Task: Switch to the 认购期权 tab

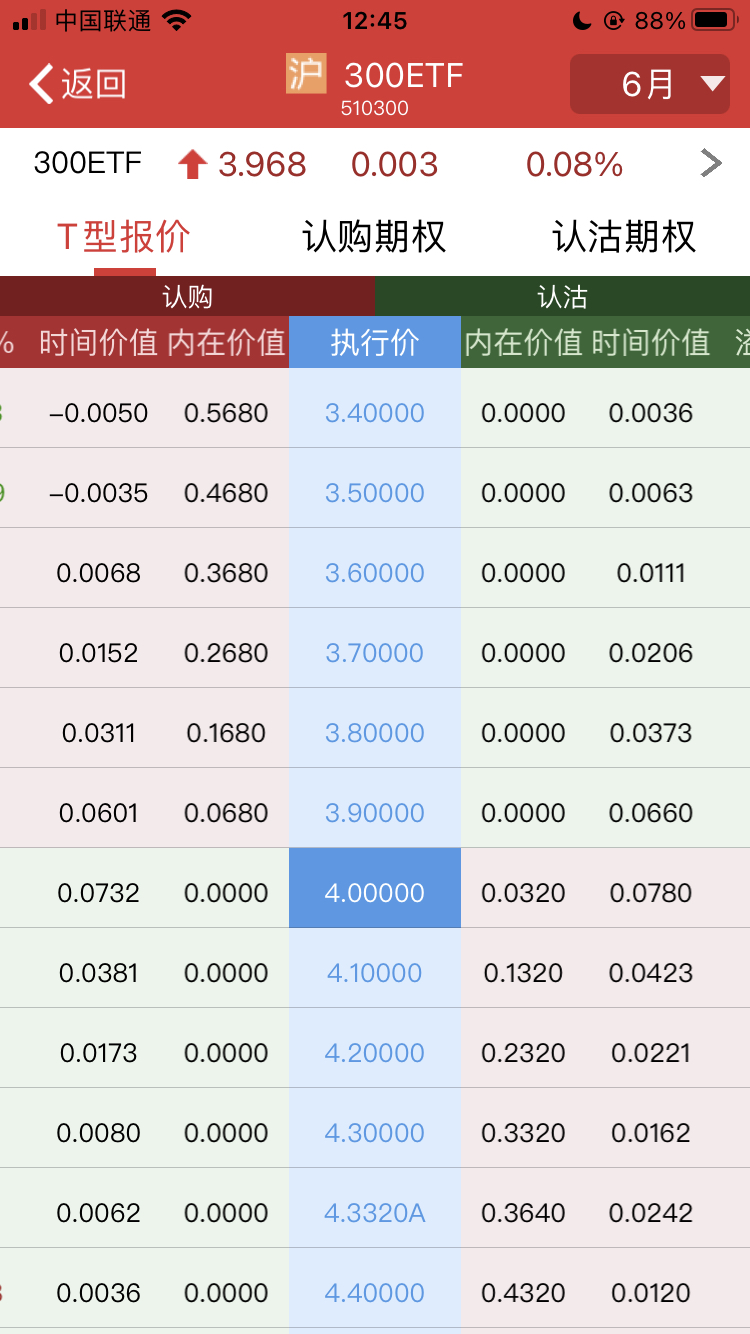Action: pos(374,237)
